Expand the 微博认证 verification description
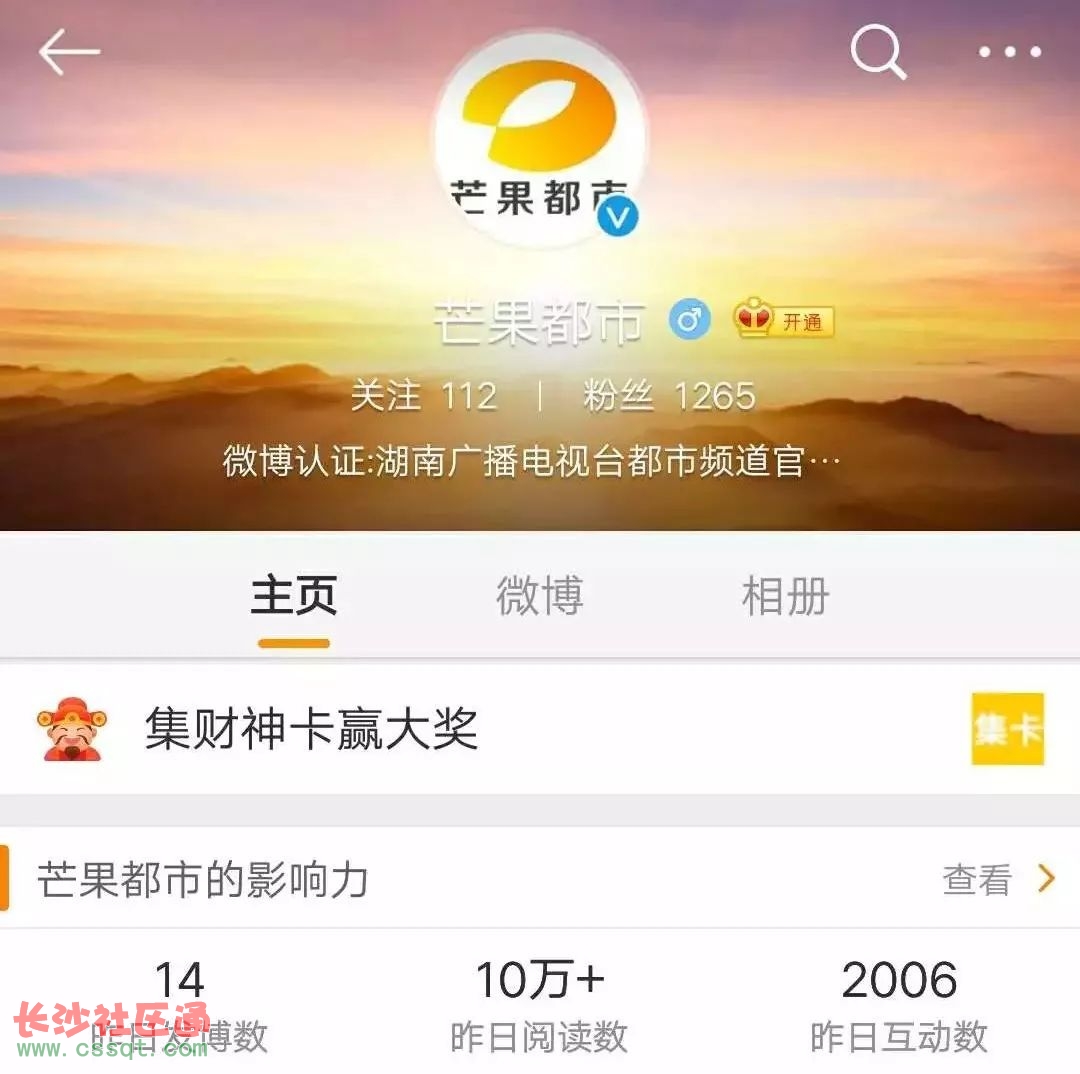This screenshot has width=1080, height=1074. coord(531,461)
